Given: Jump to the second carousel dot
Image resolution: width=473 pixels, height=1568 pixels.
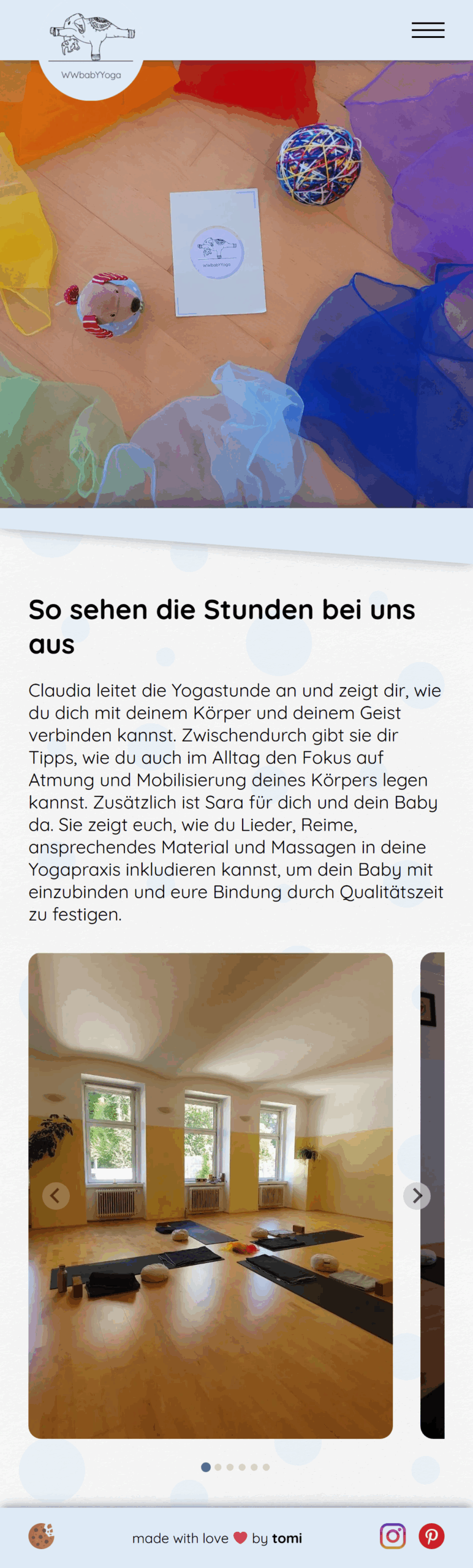Looking at the screenshot, I should [218, 1467].
